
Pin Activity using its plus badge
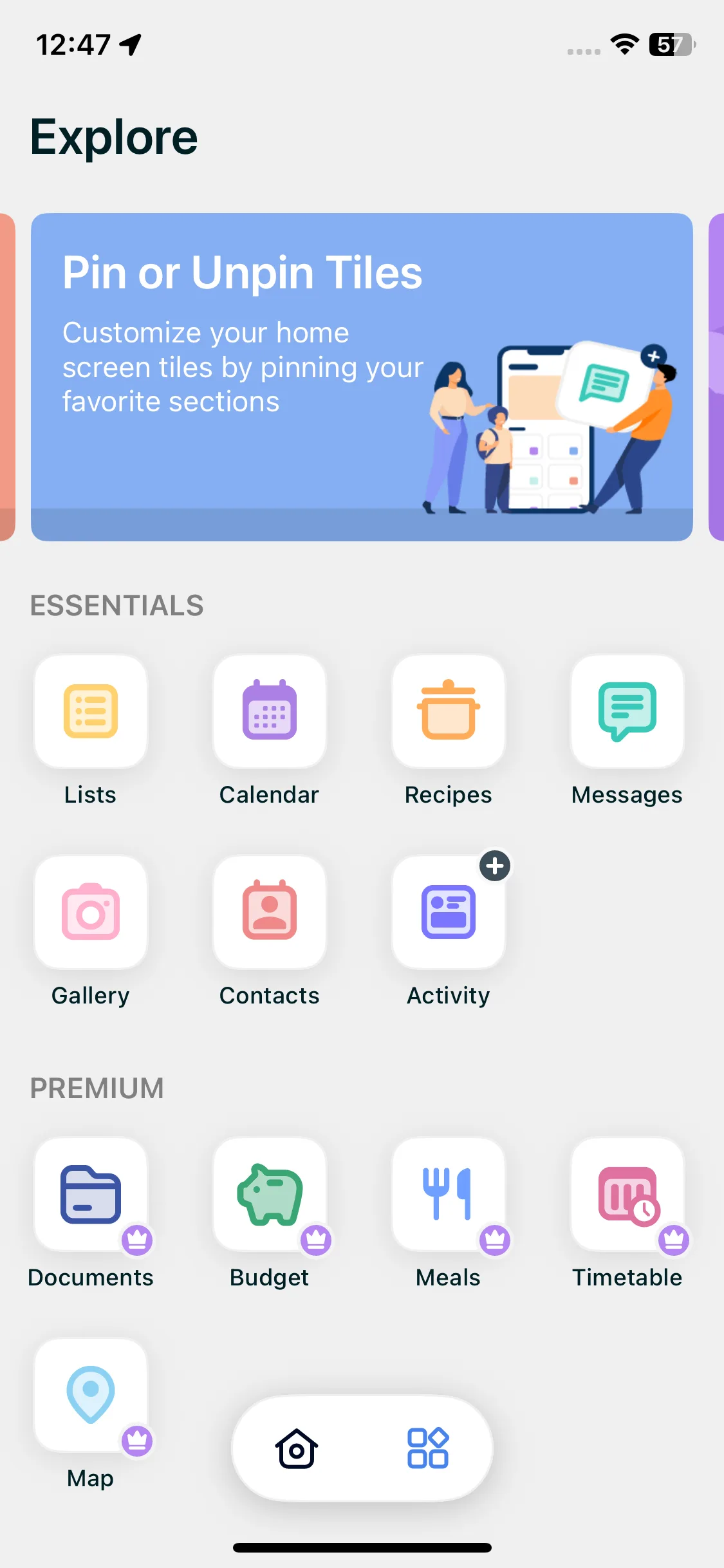(x=495, y=866)
